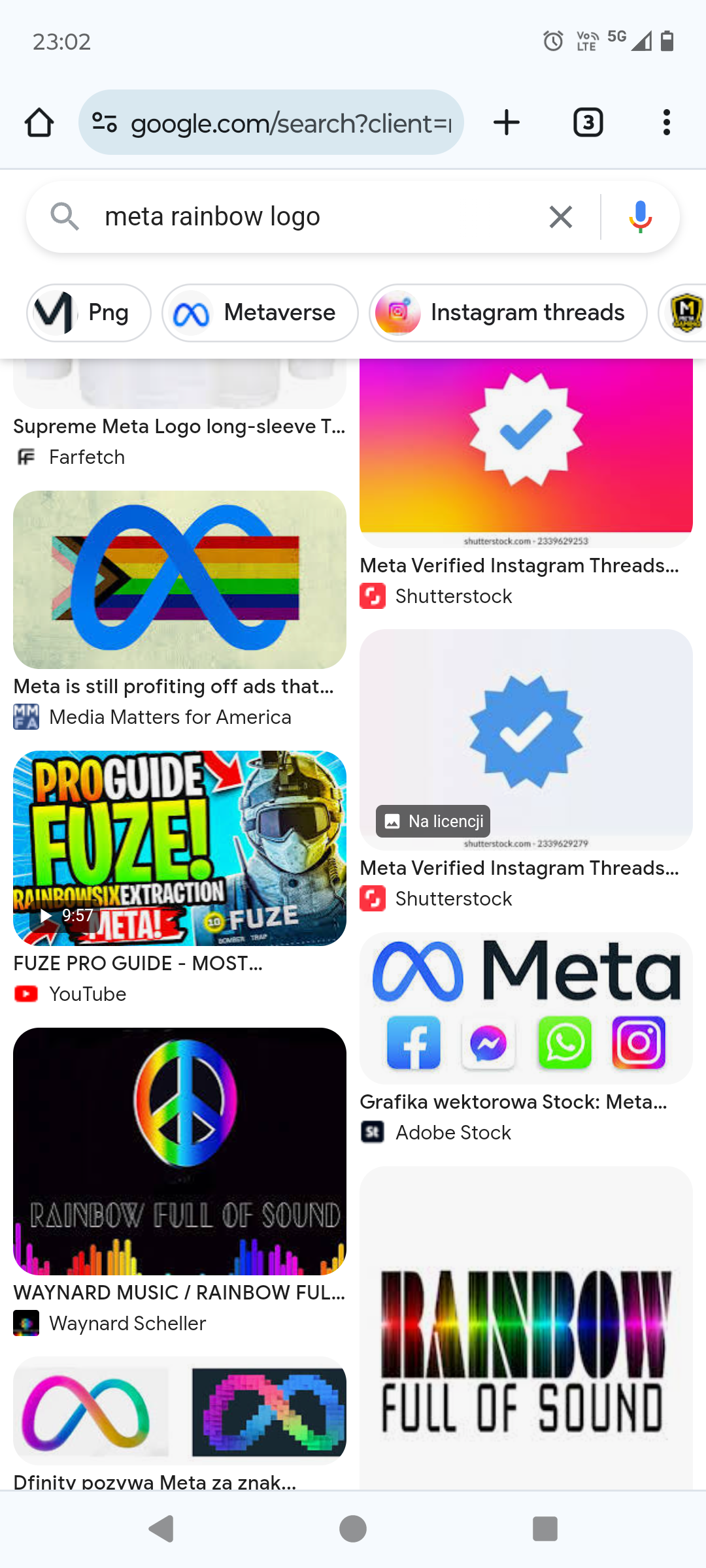View the Rainbow Full of Sound text image

click(526, 1326)
